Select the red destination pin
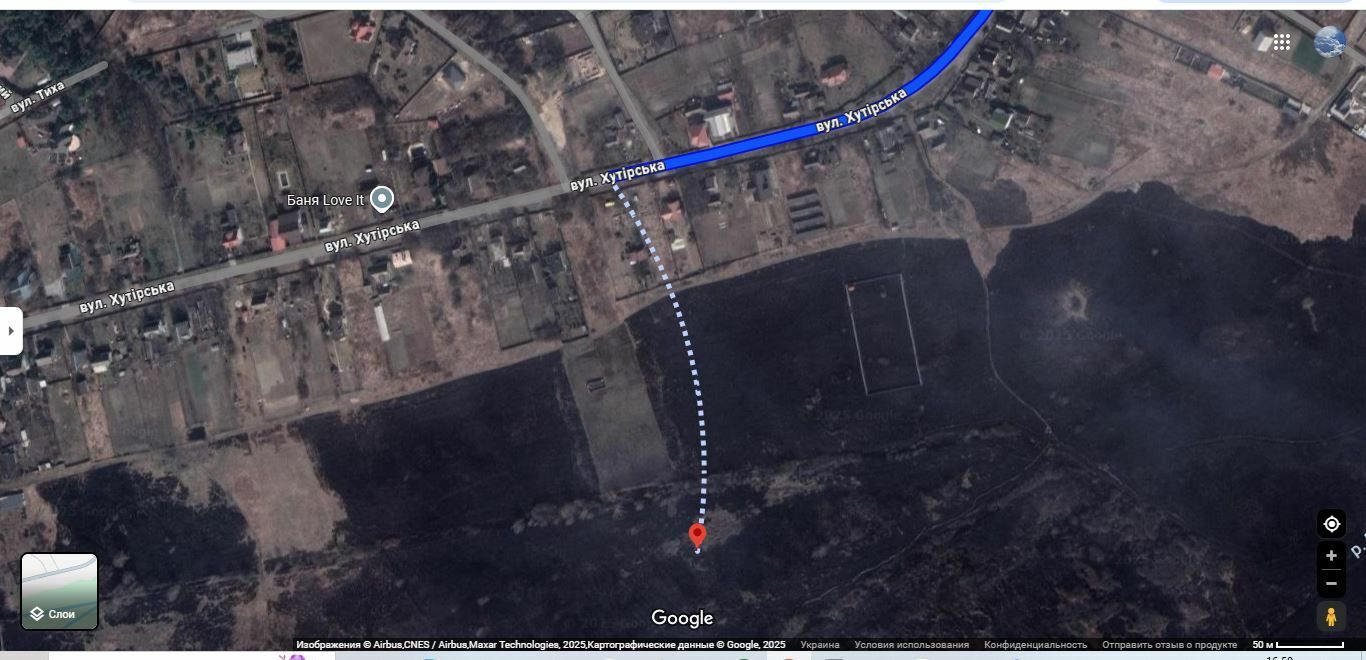Viewport: 1366px width, 660px height. tap(698, 535)
